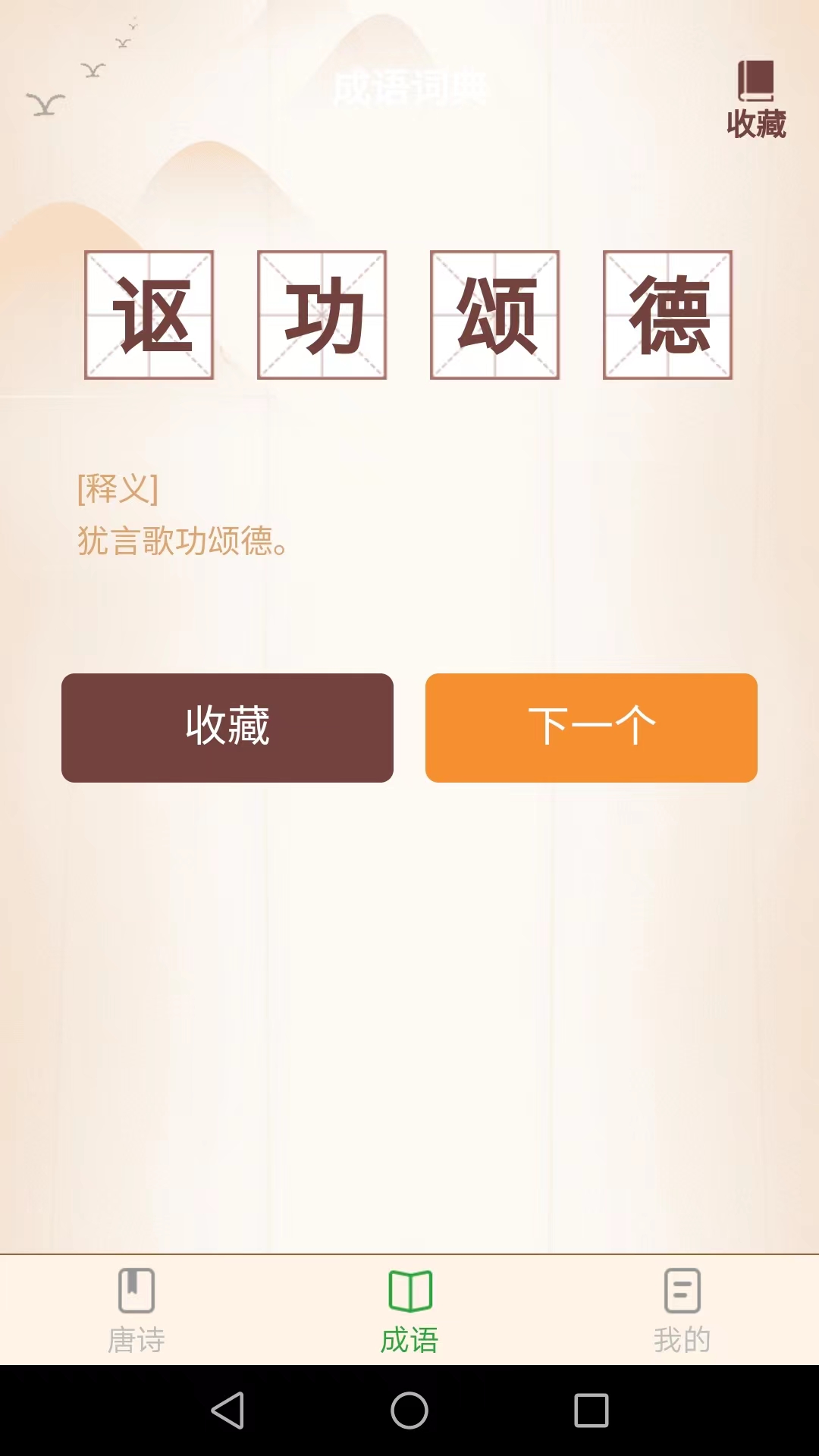Tap the 唐诗 bookmark icon in bottom bar

(136, 1291)
